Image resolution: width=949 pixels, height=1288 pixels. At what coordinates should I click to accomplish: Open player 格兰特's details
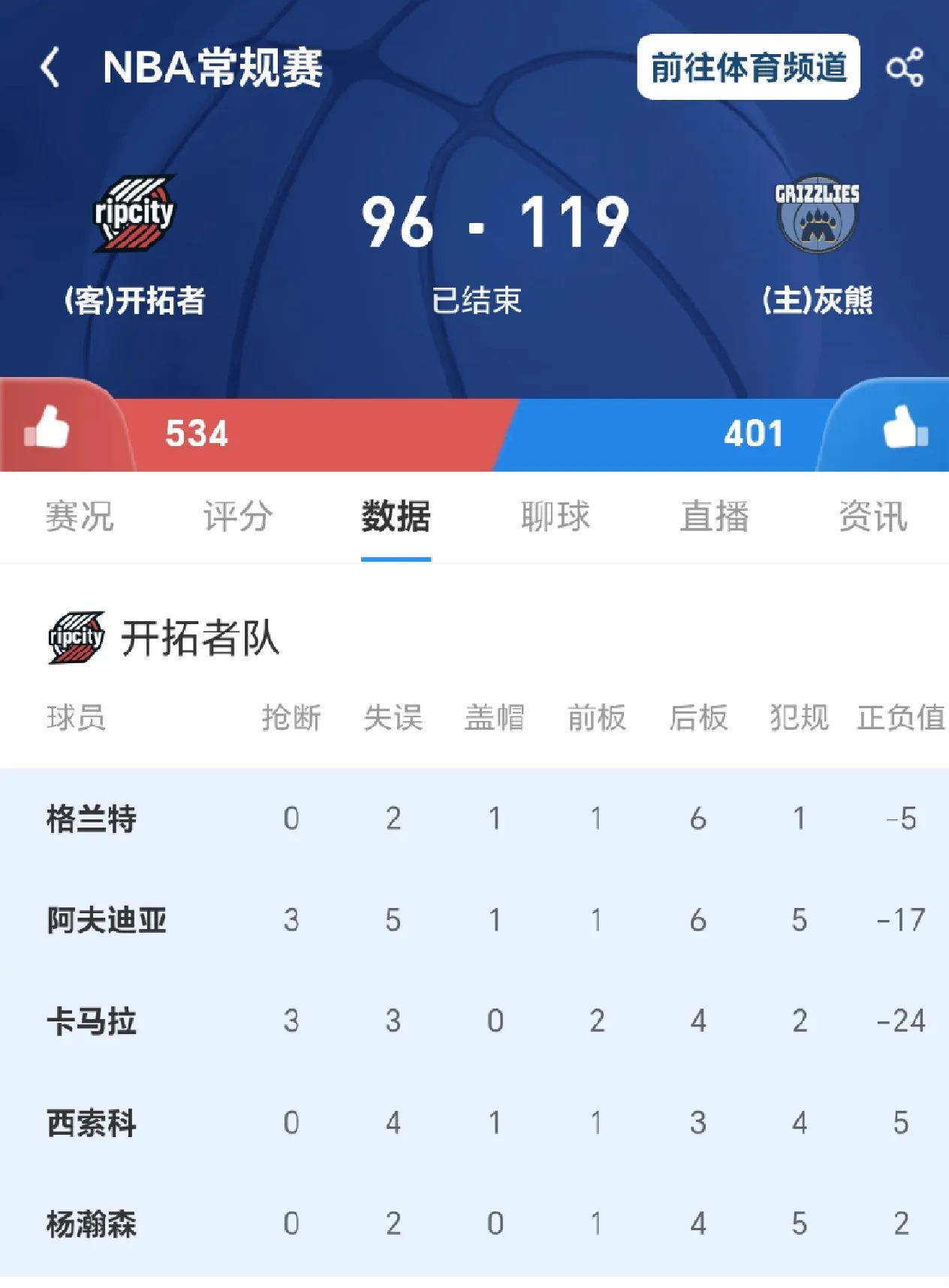89,819
